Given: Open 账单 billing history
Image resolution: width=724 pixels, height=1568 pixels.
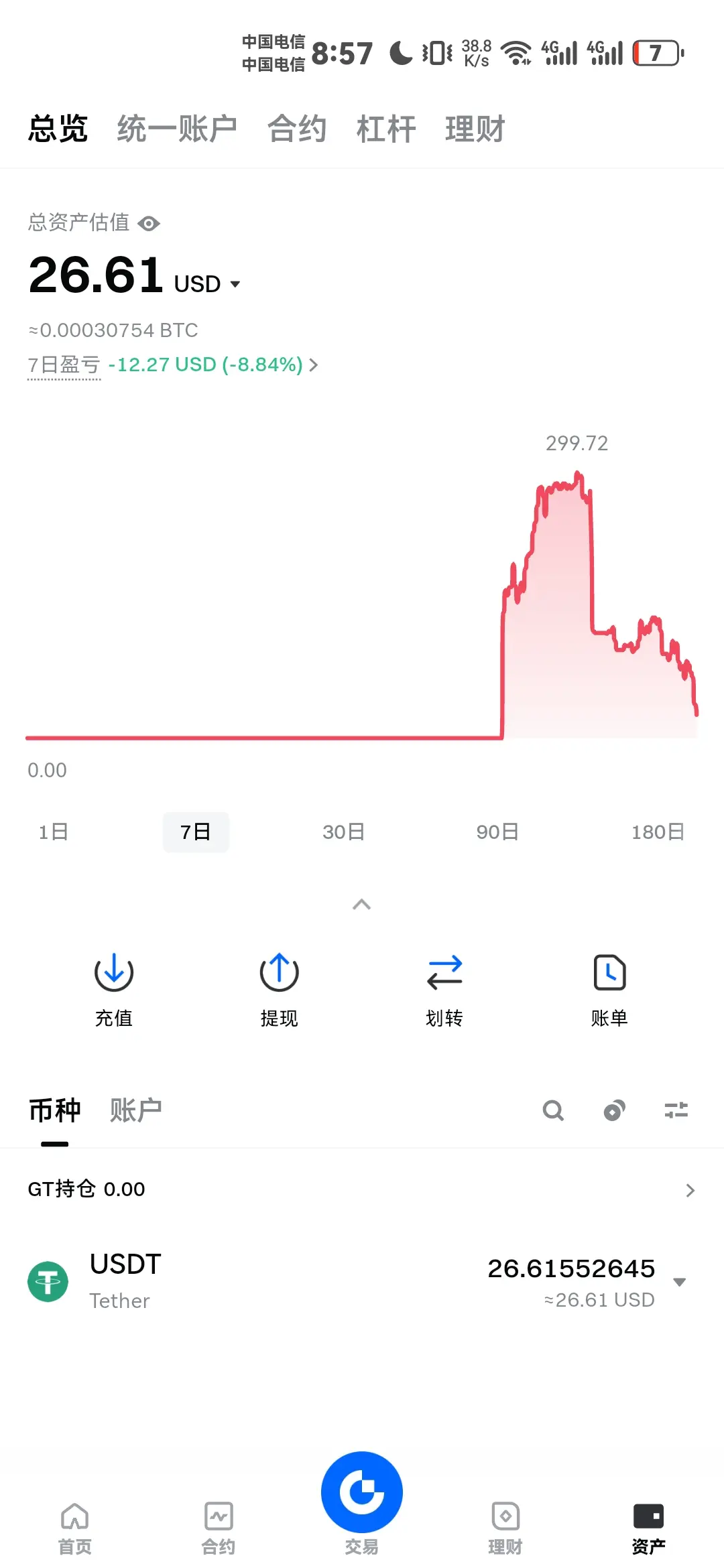Looking at the screenshot, I should tap(609, 988).
